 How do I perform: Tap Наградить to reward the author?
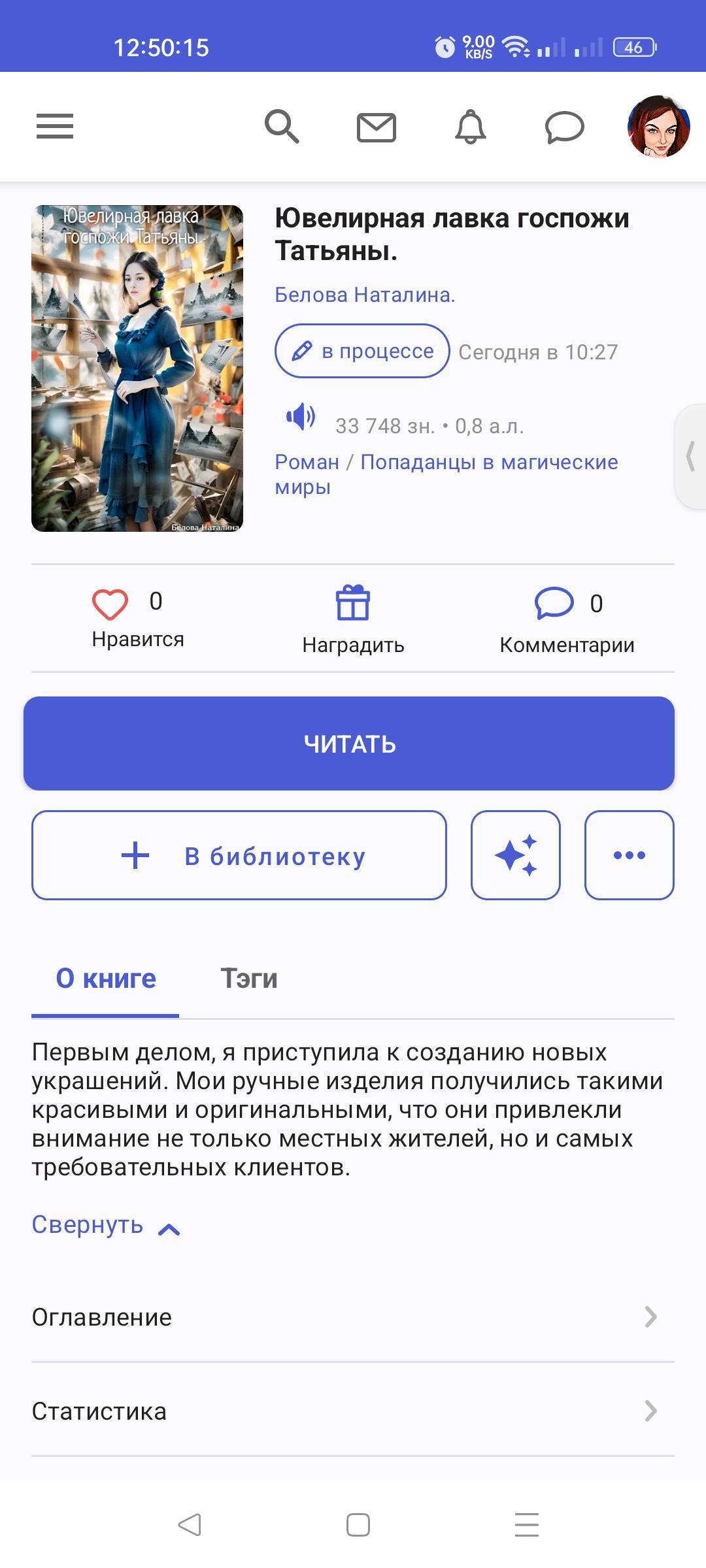point(353,618)
